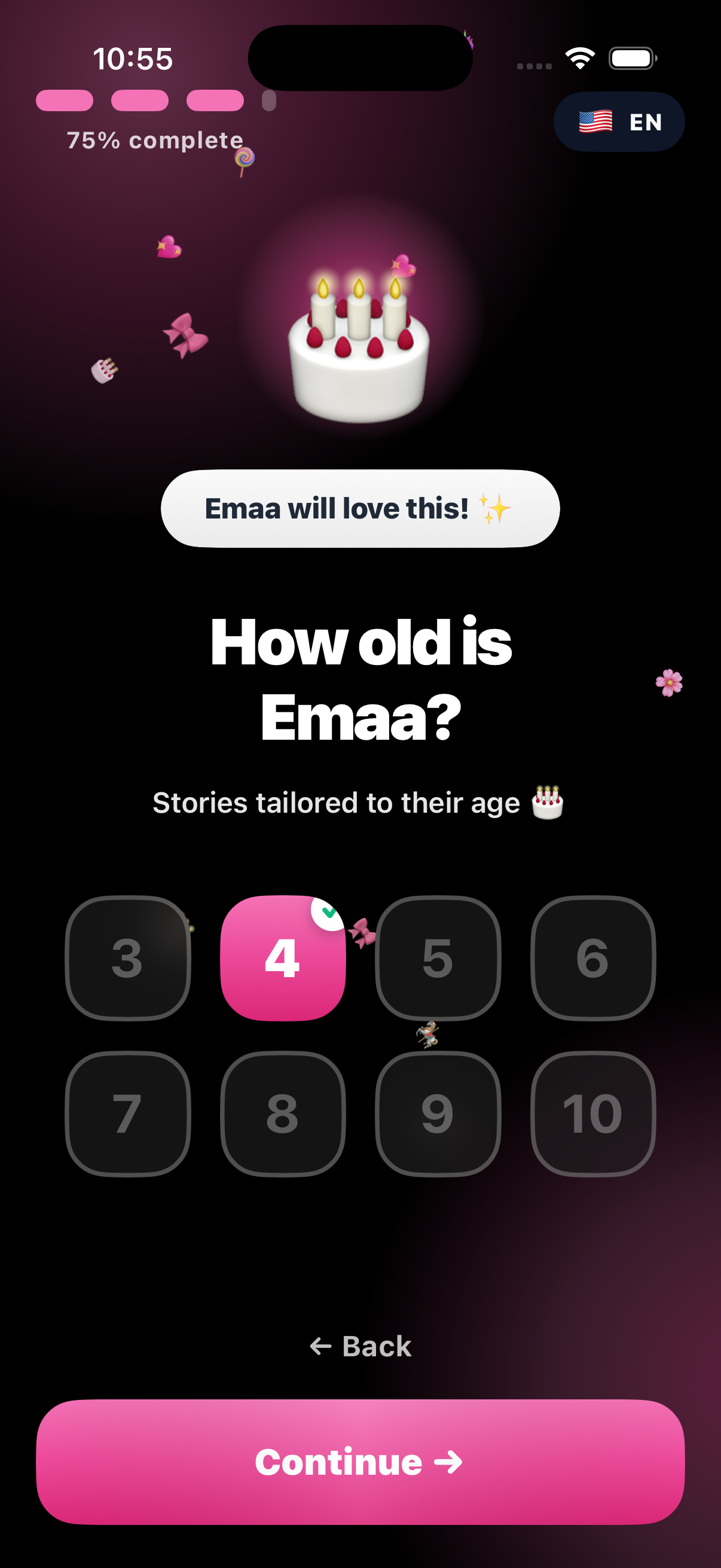This screenshot has width=721, height=1568.
Task: Open the EN language selector
Action: 619,122
